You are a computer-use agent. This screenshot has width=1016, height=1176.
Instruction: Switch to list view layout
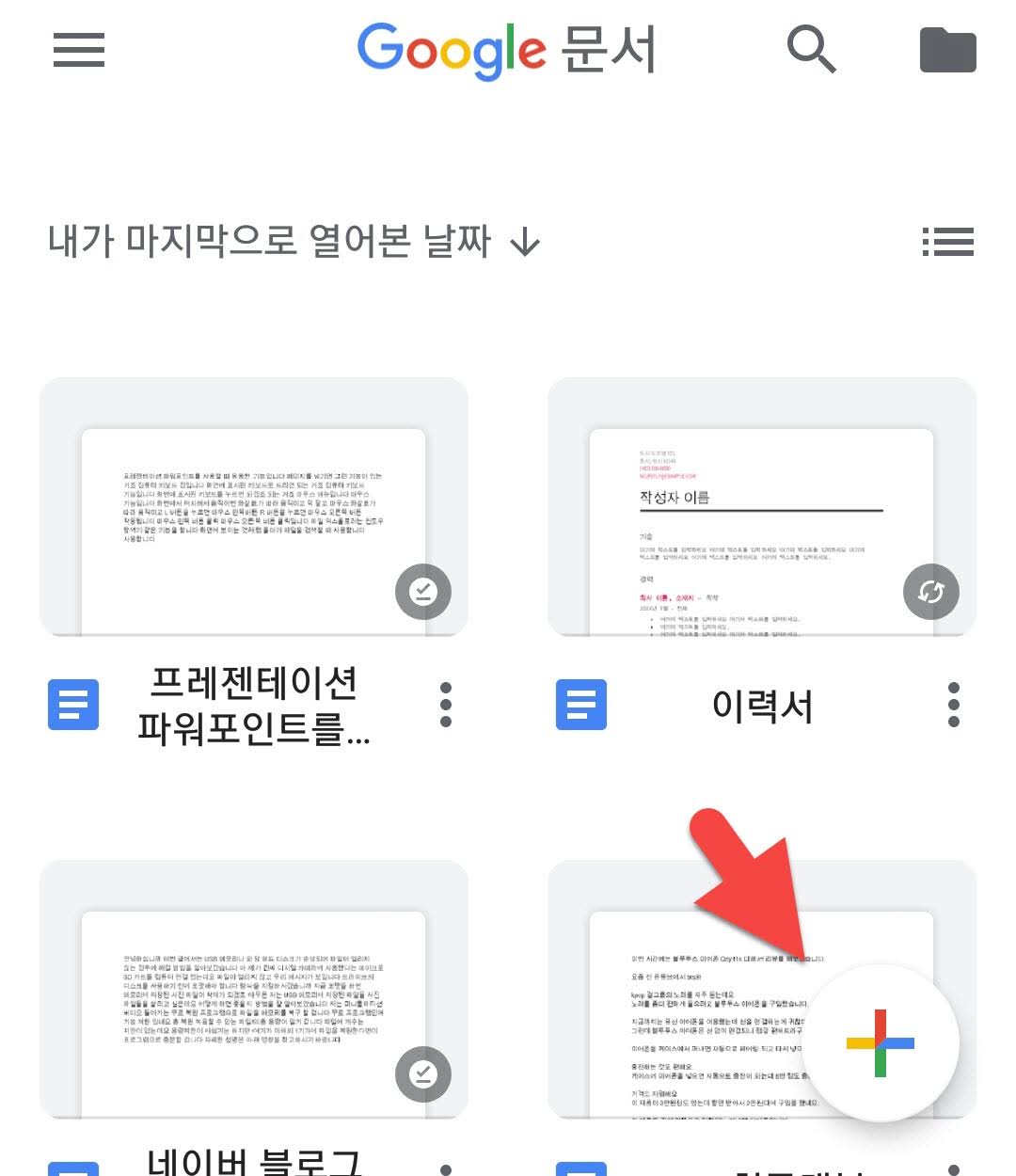[x=947, y=243]
